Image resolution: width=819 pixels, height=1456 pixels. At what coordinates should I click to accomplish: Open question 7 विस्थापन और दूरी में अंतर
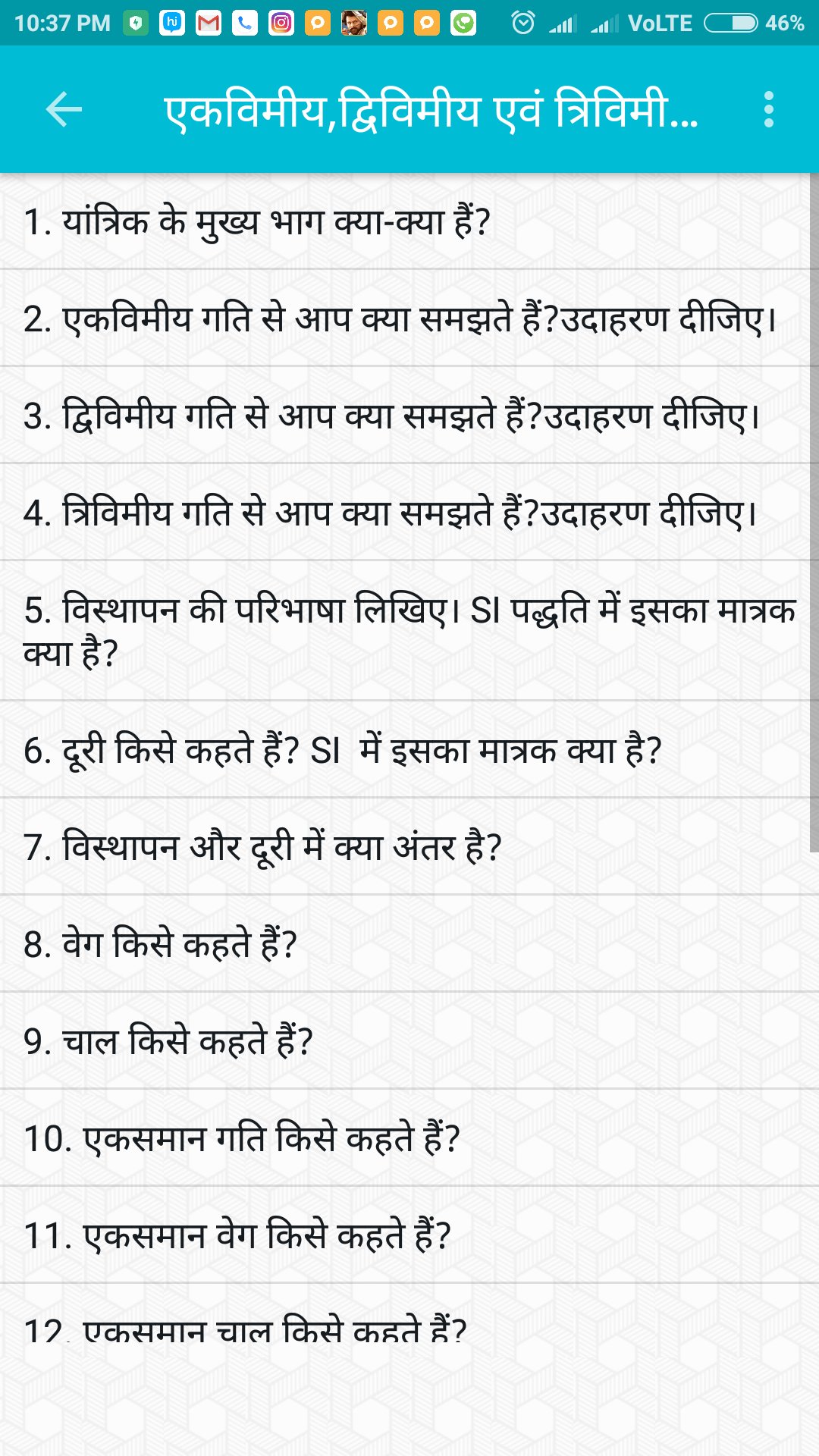405,847
